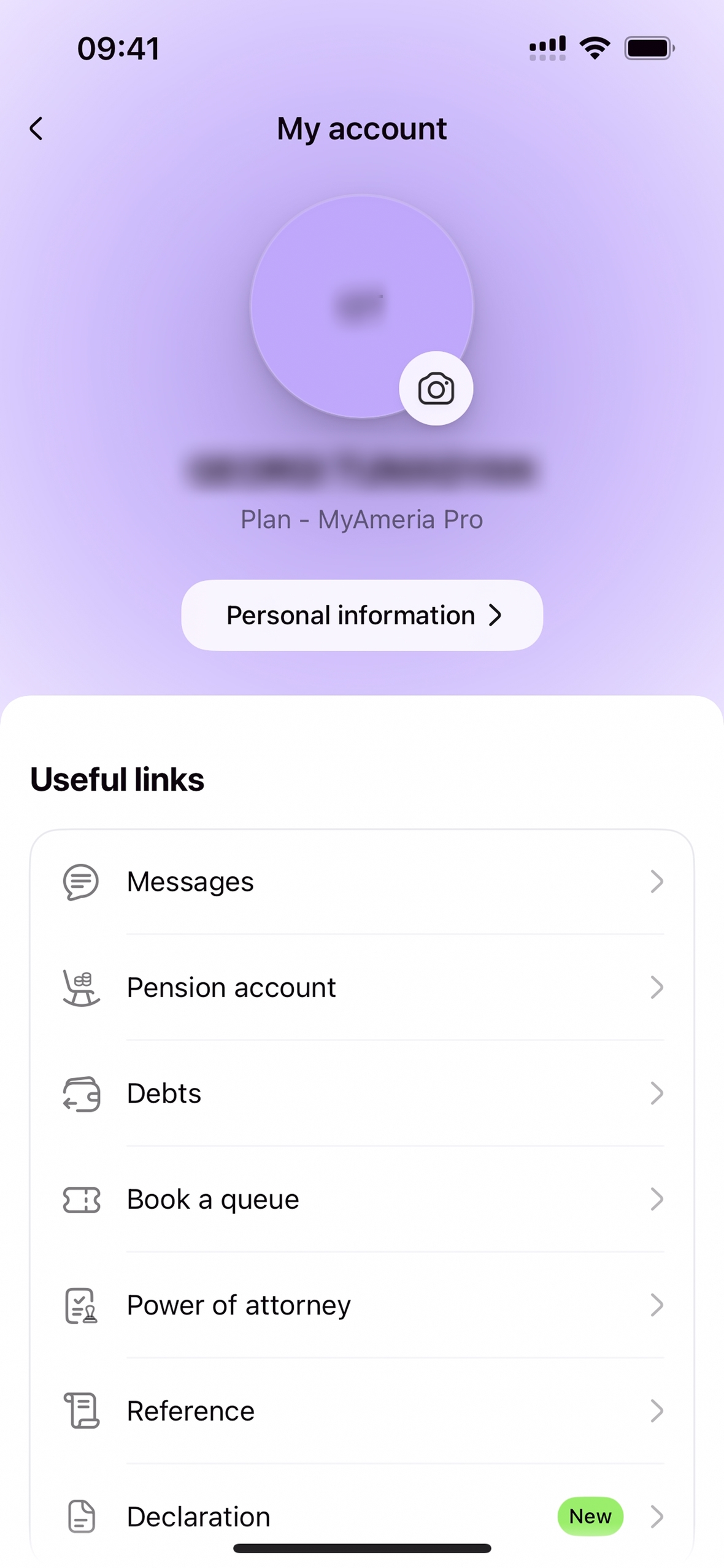Change profile photo with camera icon
Viewport: 724px width, 1568px height.
pyautogui.click(x=436, y=389)
